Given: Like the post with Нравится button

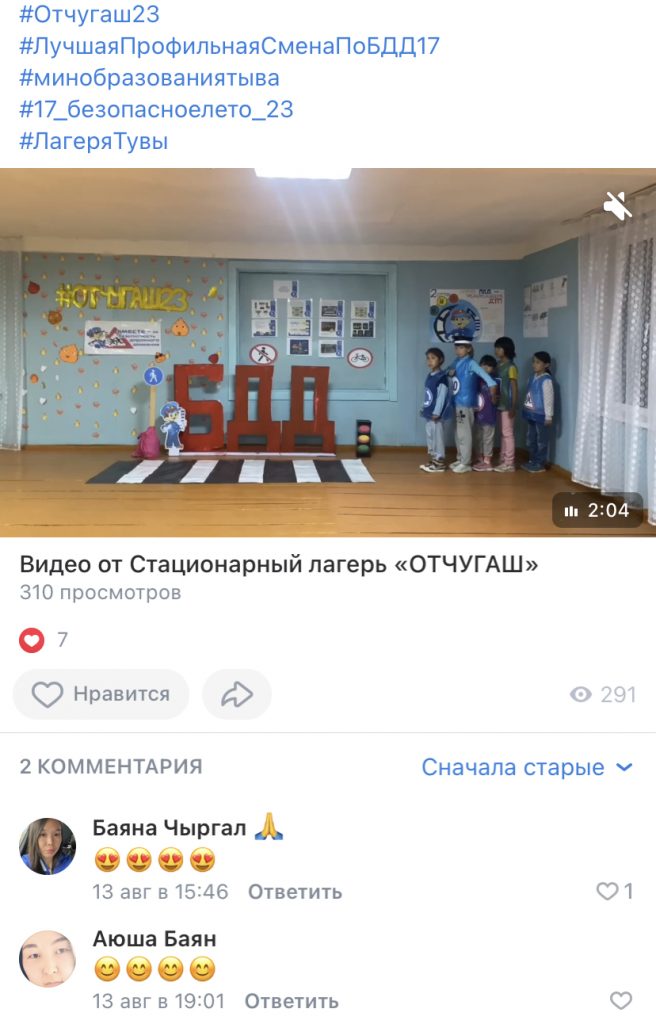Looking at the screenshot, I should (x=101, y=695).
